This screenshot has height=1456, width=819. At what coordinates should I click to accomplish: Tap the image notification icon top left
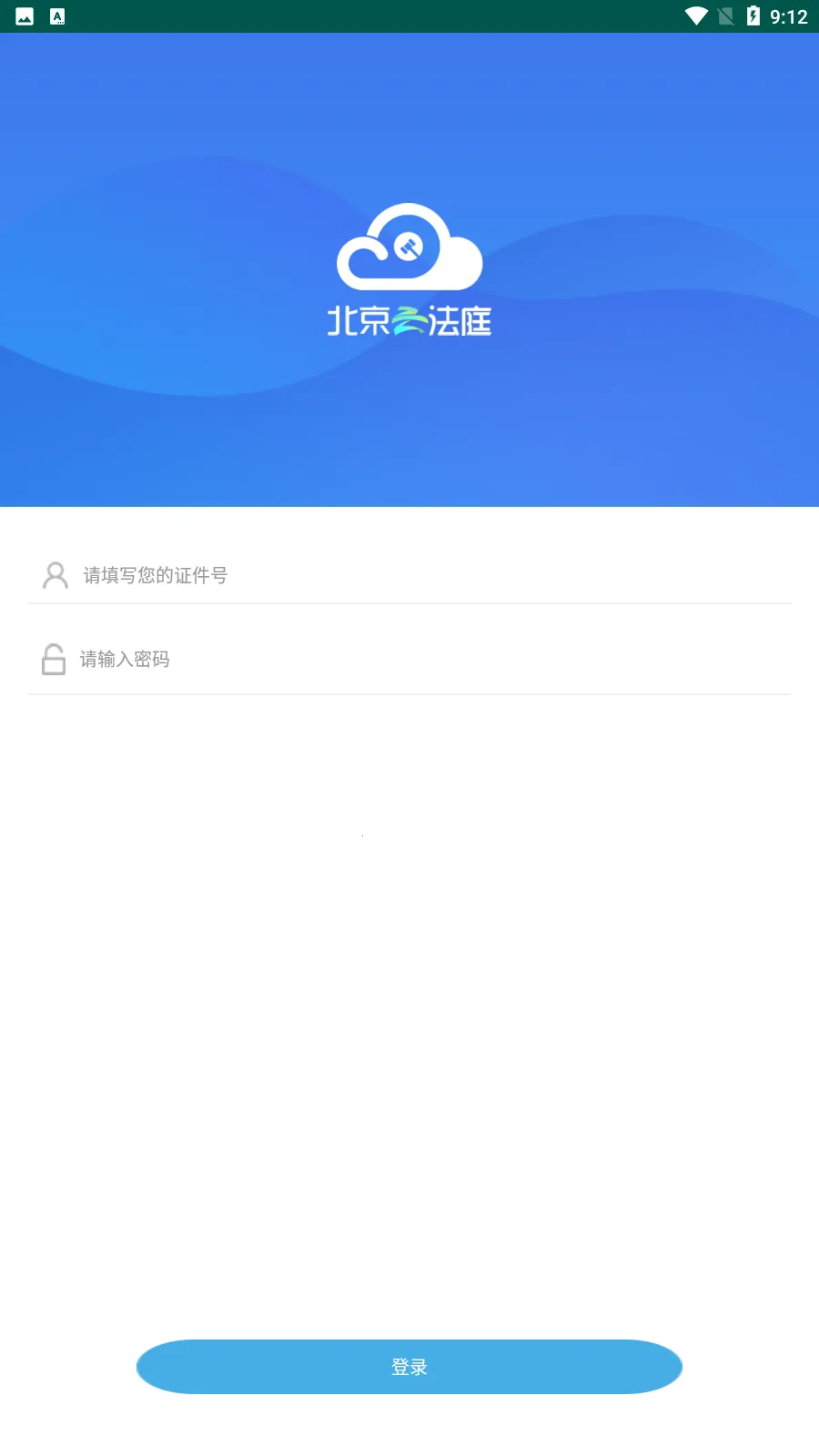23,15
